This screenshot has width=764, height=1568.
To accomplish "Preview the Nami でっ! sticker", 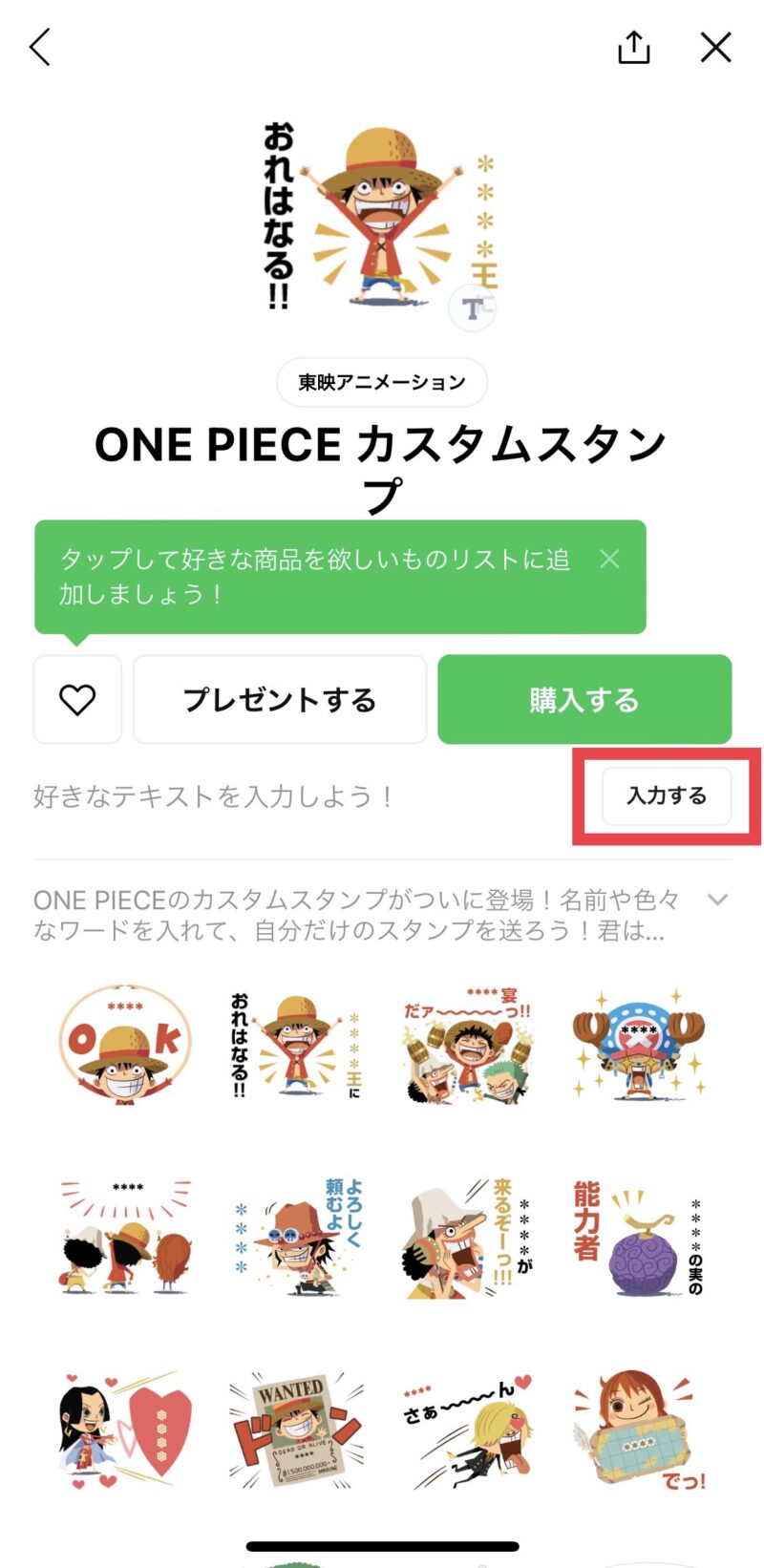I will tap(638, 1430).
